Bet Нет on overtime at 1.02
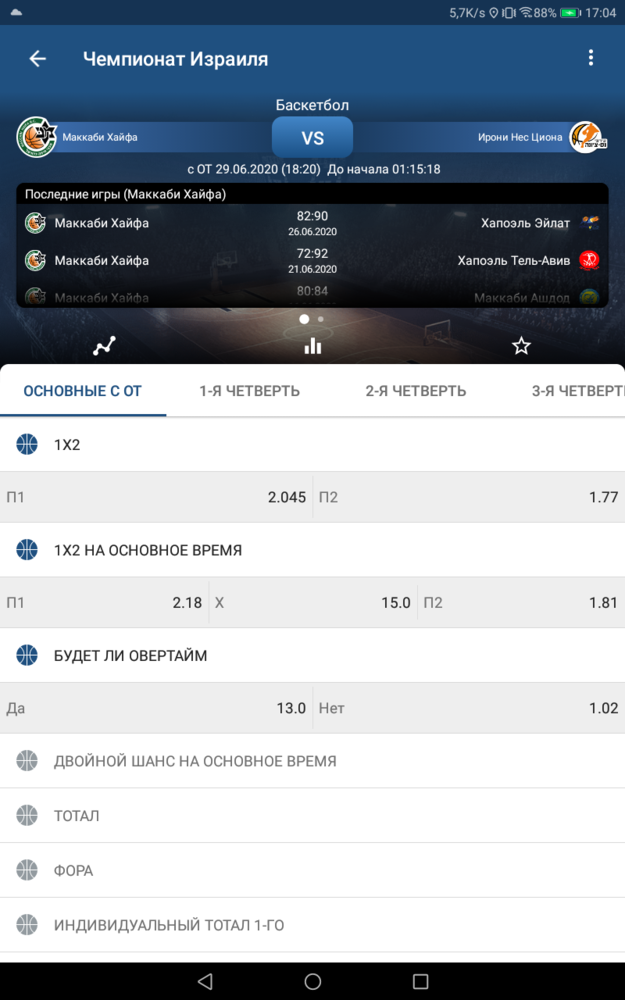 [x=469, y=708]
